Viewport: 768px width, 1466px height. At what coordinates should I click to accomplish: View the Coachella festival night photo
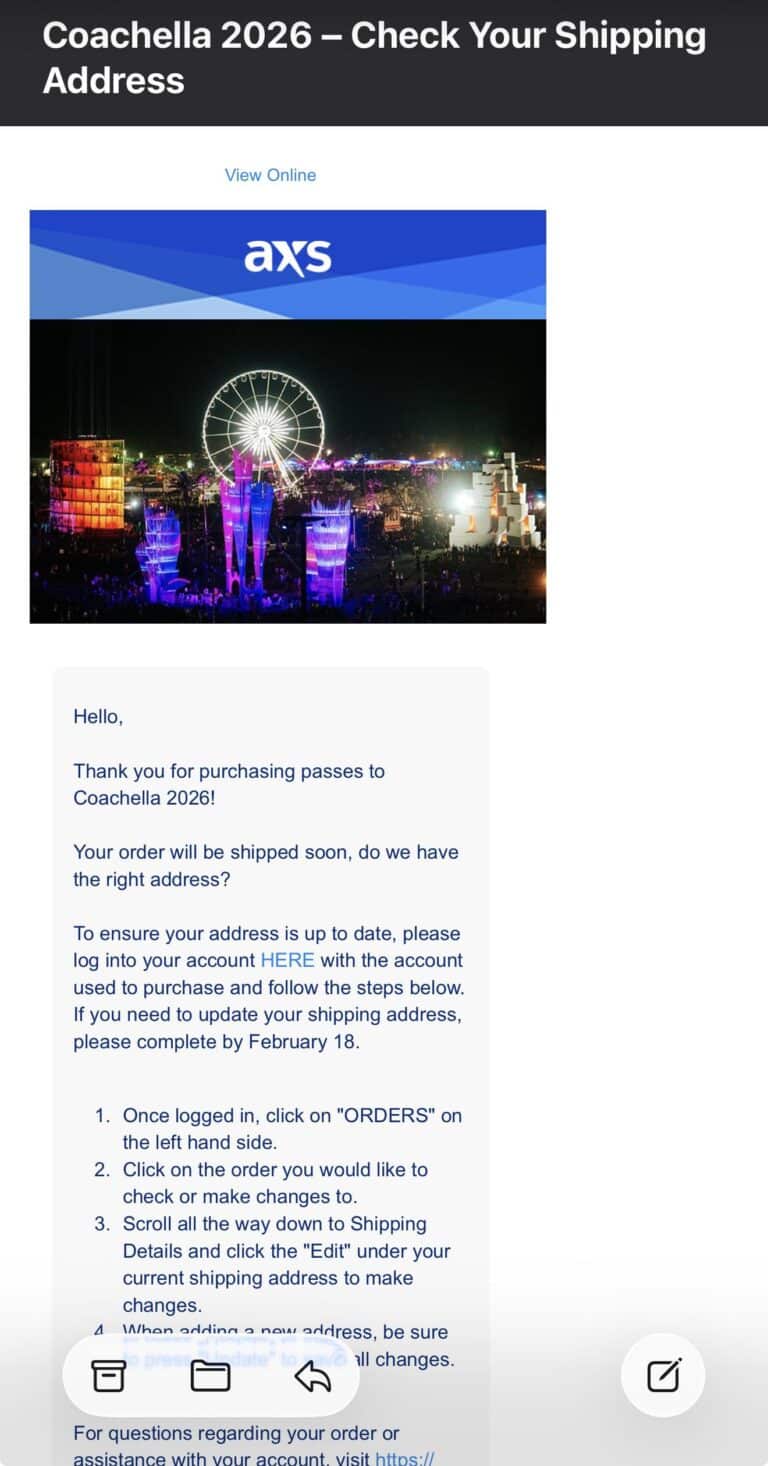[x=288, y=470]
